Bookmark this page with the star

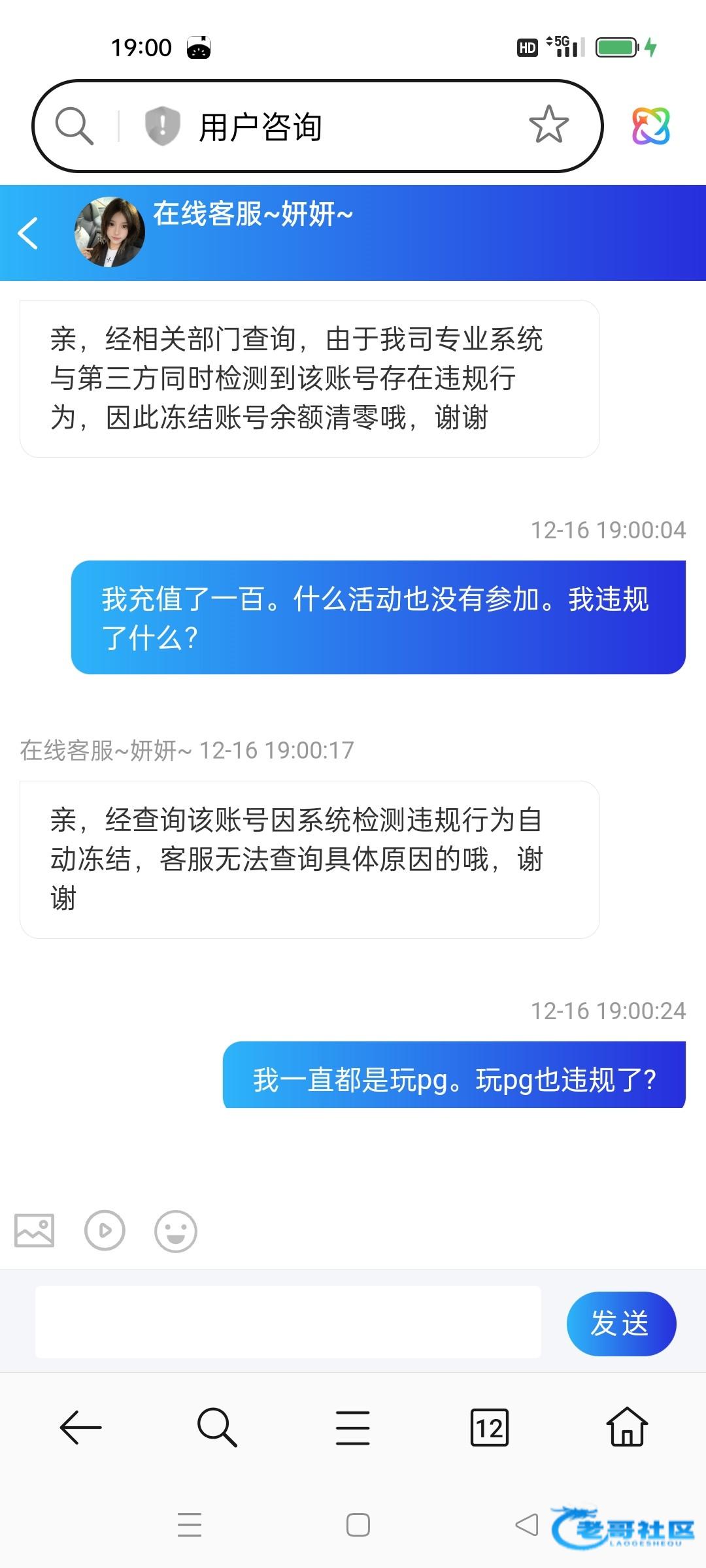pyautogui.click(x=548, y=124)
